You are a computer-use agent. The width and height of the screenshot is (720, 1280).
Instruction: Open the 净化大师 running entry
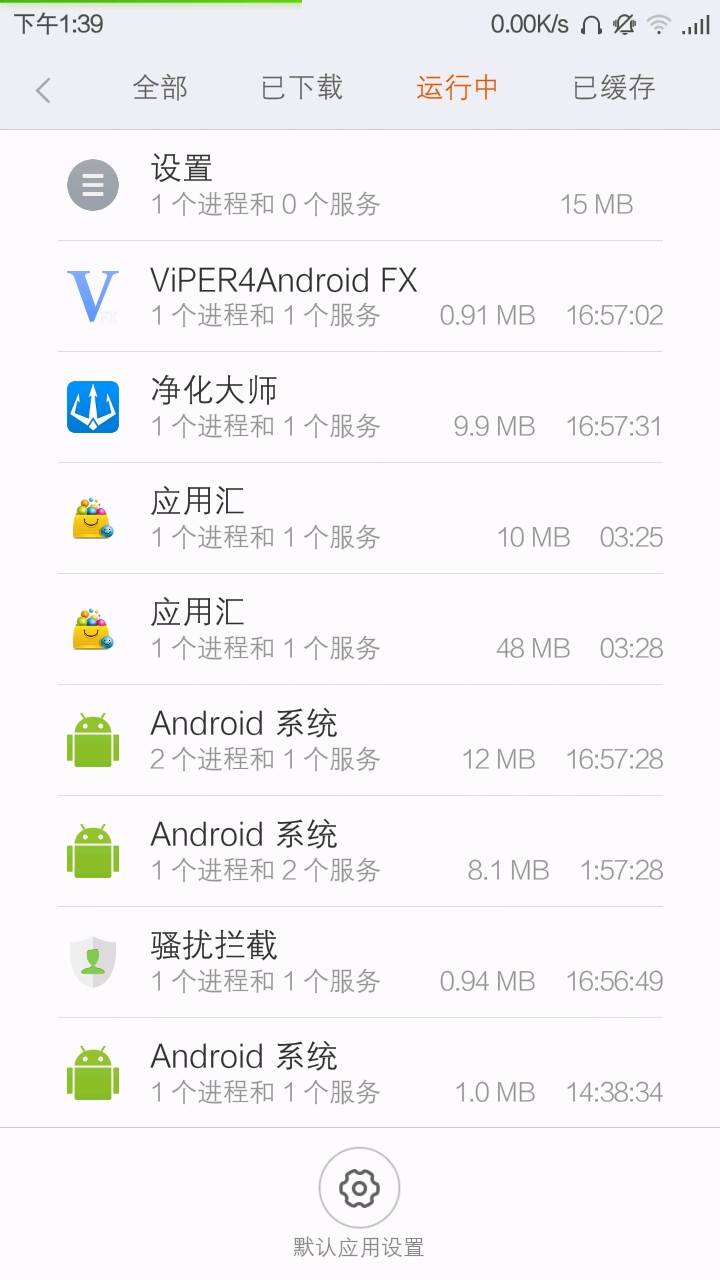pos(360,408)
